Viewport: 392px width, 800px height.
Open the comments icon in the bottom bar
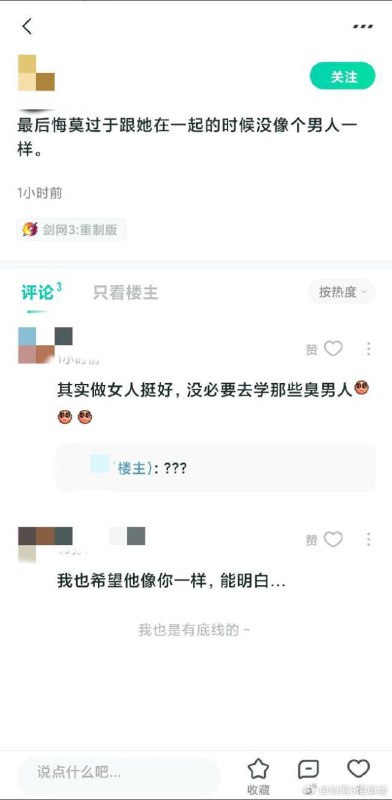click(x=308, y=769)
